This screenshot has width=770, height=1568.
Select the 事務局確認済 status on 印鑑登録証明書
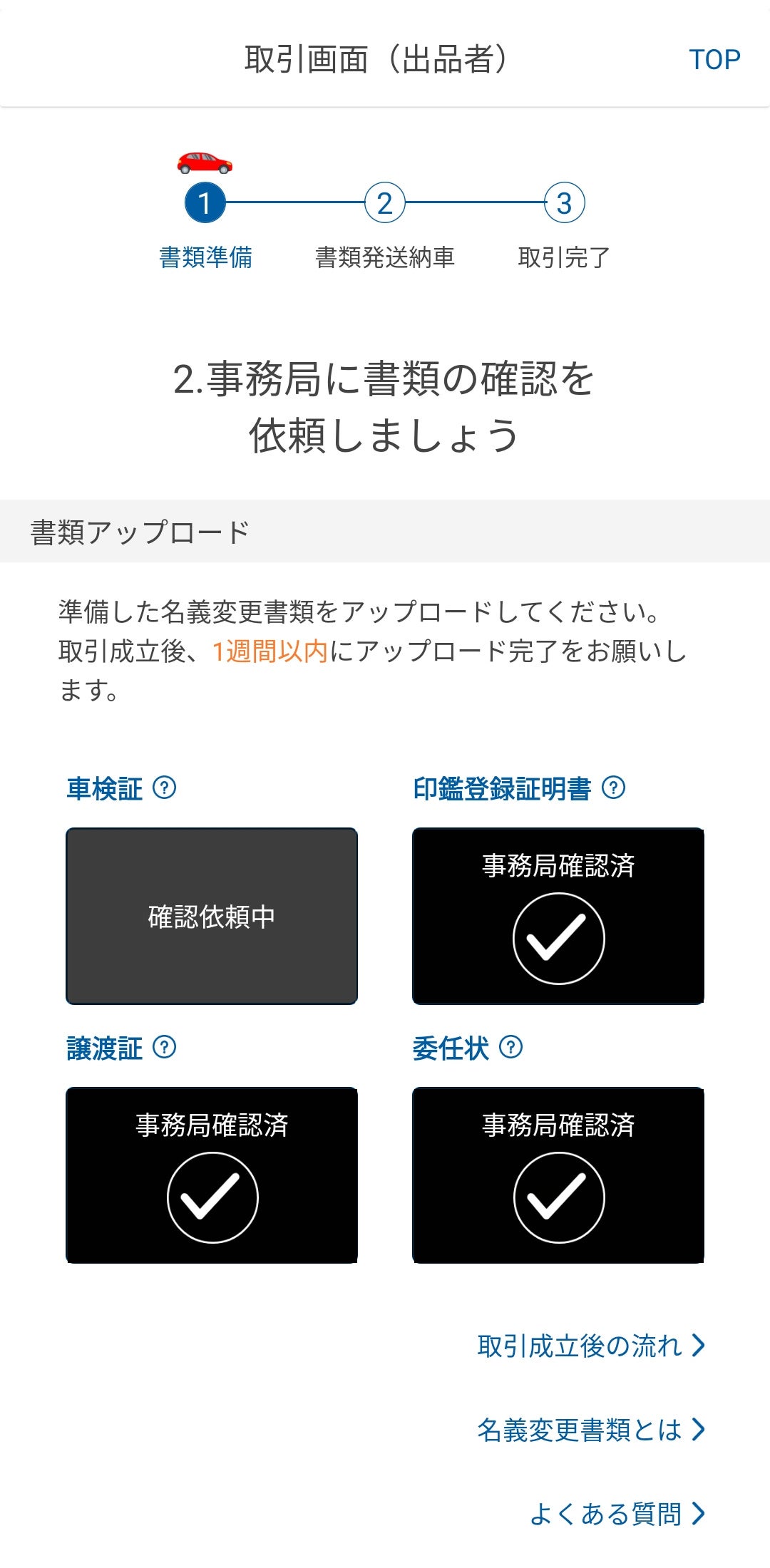pyautogui.click(x=558, y=865)
